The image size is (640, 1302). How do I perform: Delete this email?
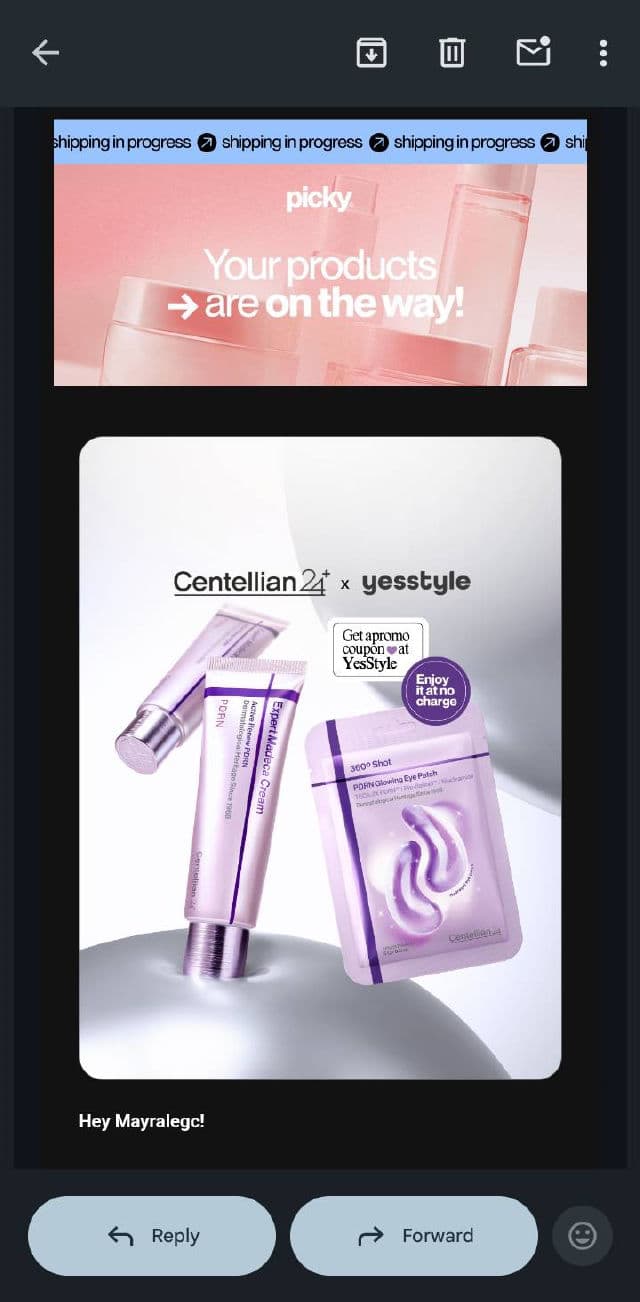[x=452, y=53]
